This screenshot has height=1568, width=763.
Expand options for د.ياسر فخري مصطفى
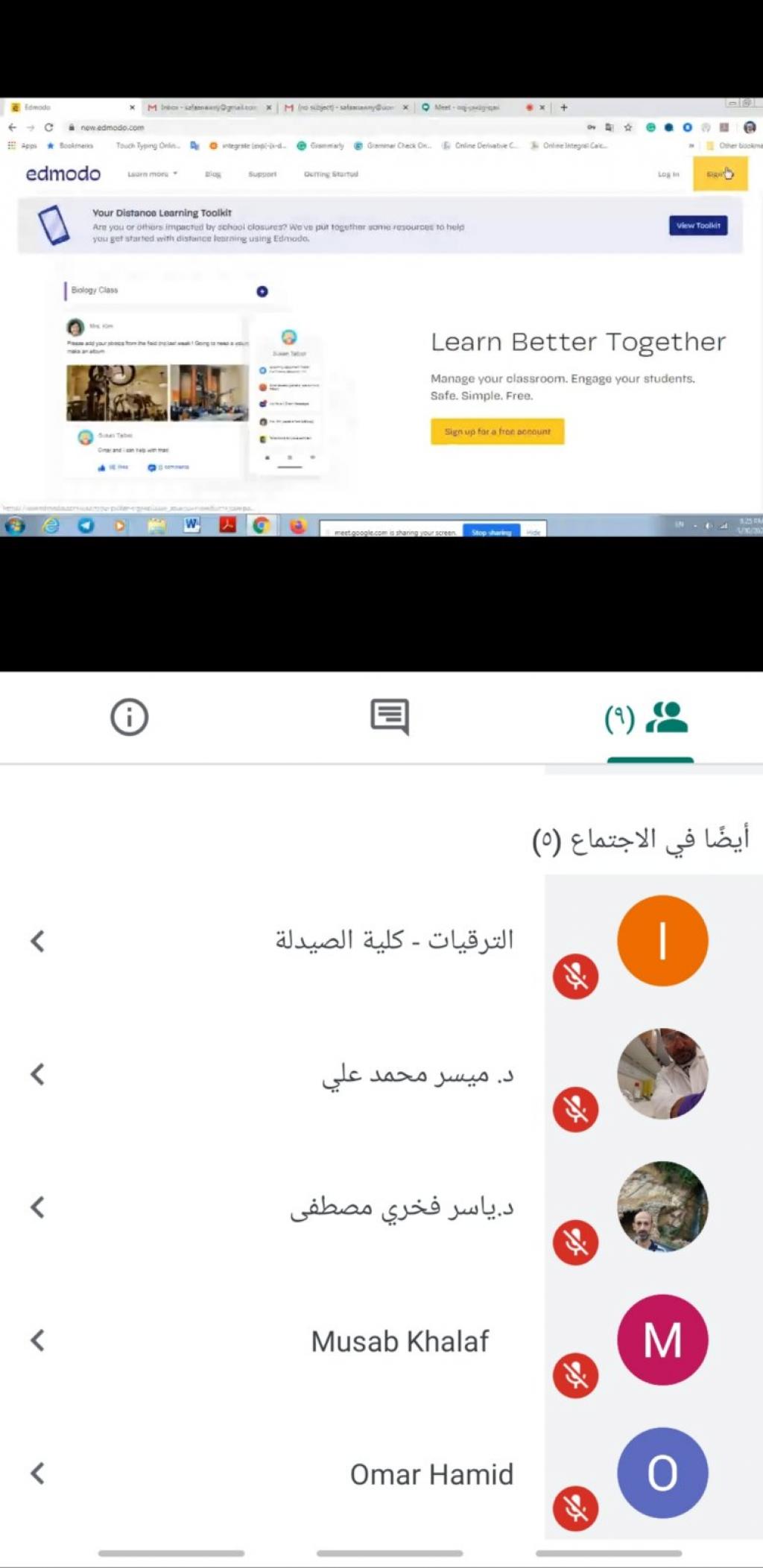(x=38, y=1207)
